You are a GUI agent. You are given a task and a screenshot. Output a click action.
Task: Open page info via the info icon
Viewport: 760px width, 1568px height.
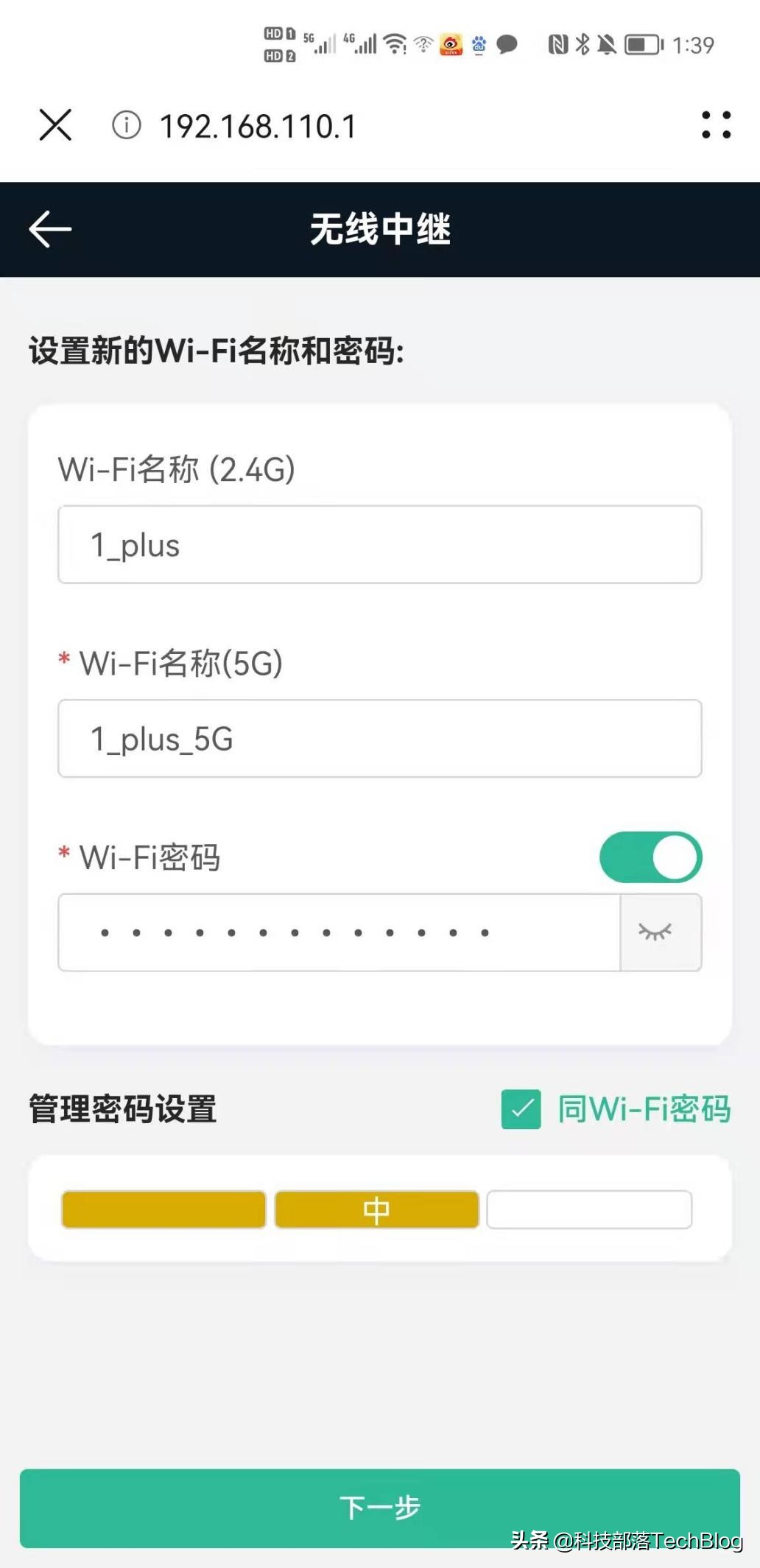click(x=126, y=125)
